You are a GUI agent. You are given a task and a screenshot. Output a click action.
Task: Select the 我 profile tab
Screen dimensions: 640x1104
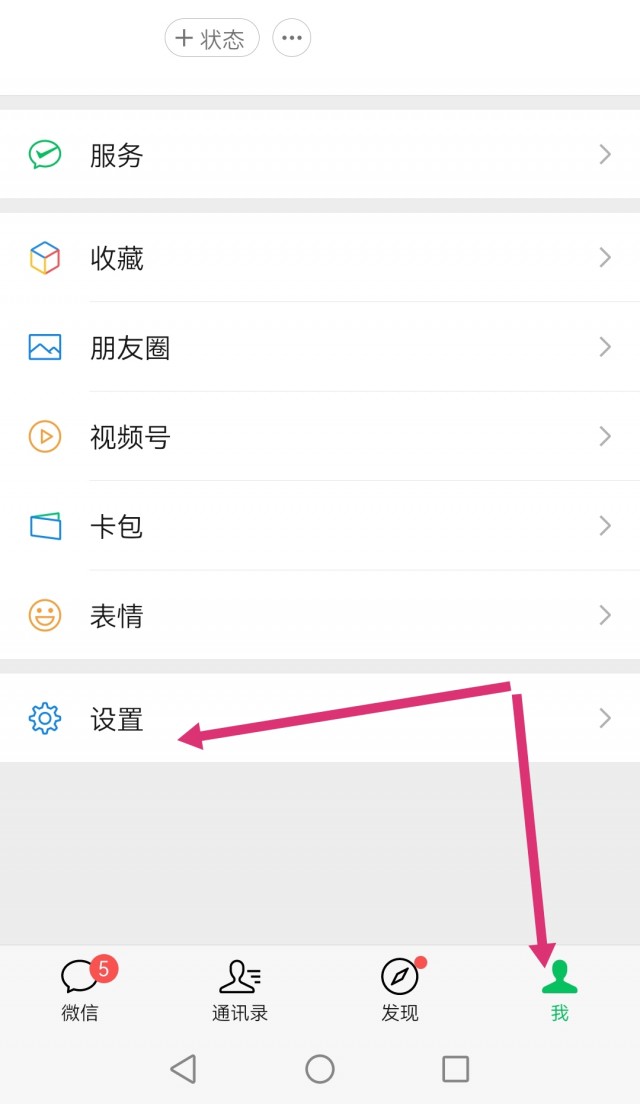pos(560,990)
